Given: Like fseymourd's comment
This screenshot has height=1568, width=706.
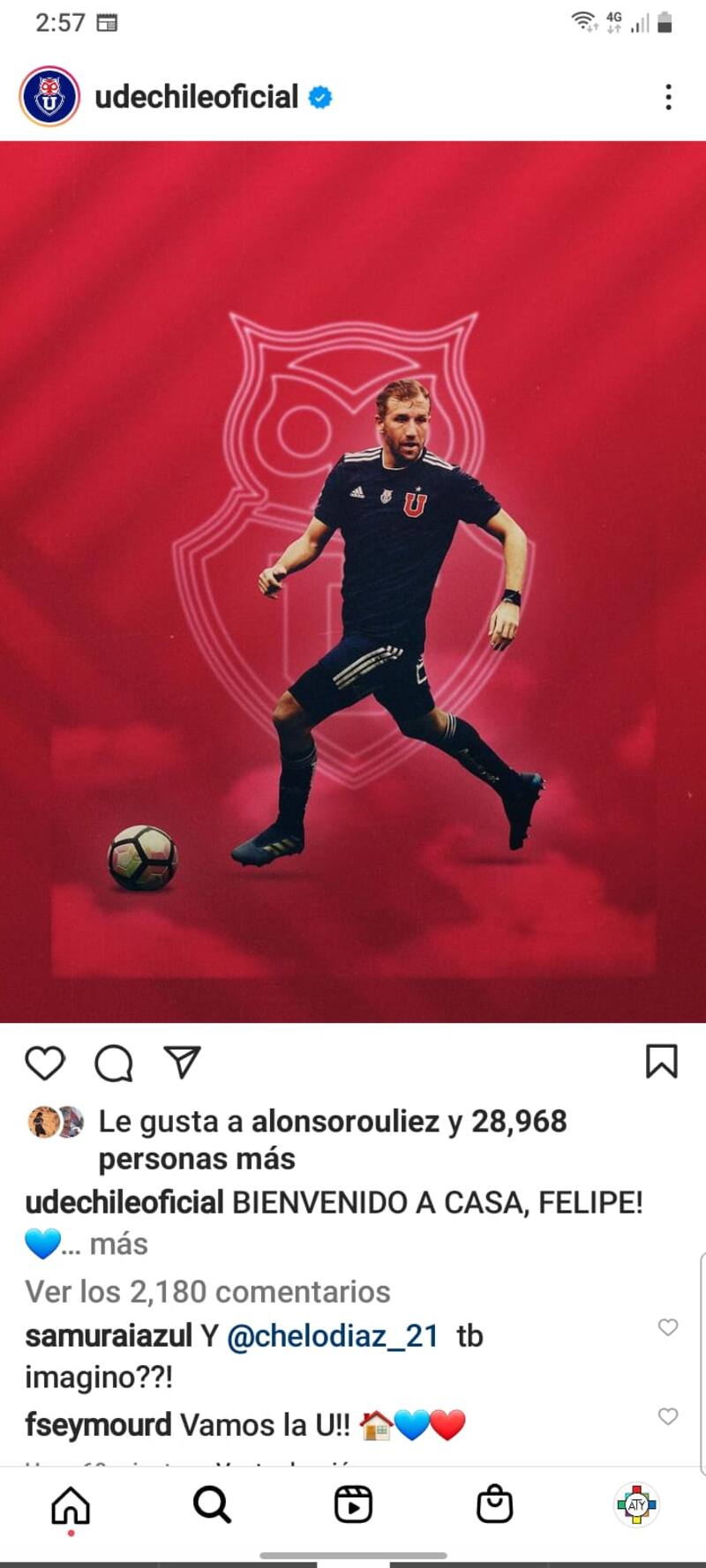Looking at the screenshot, I should click(668, 1416).
